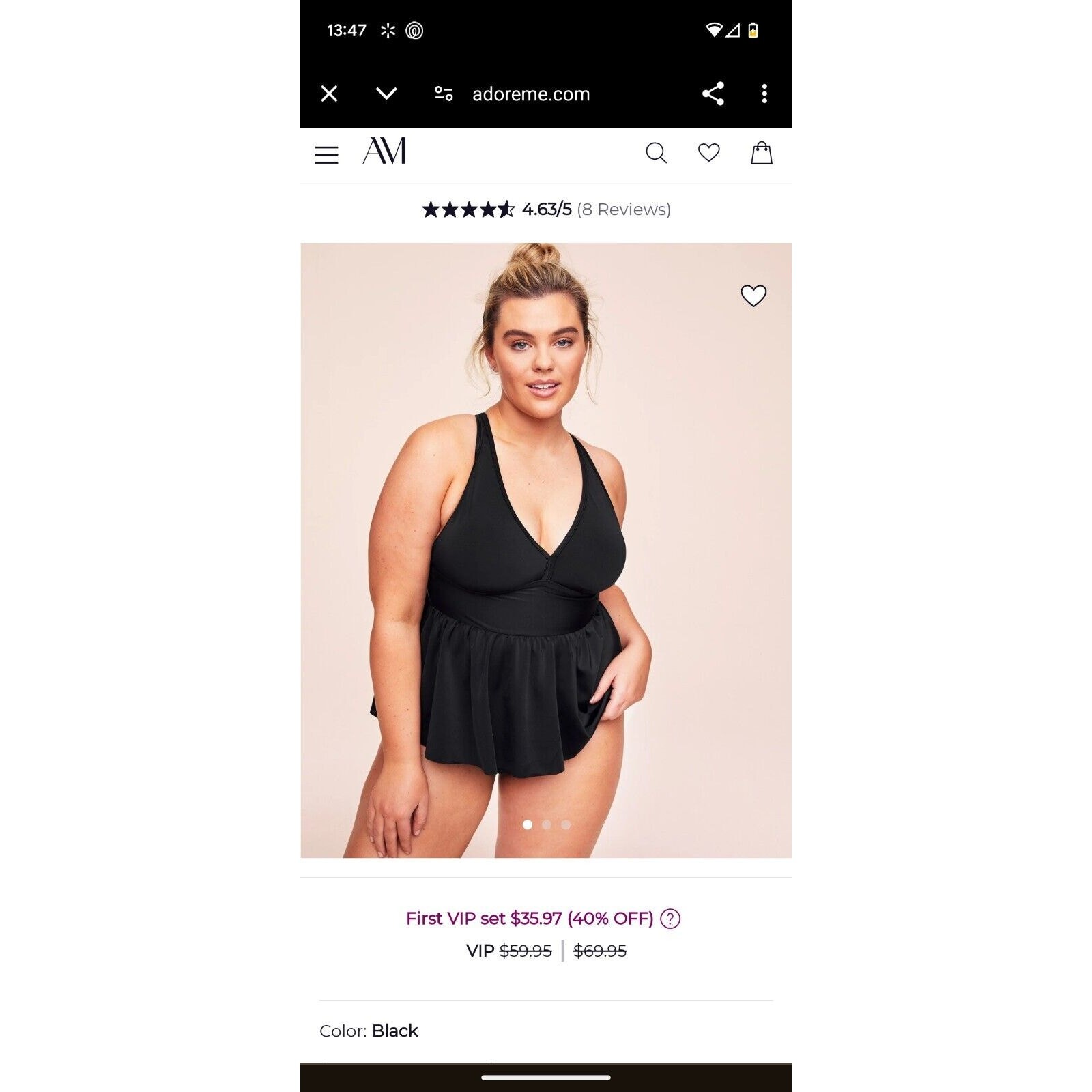1092x1092 pixels.
Task: Share this product page
Action: [x=713, y=94]
